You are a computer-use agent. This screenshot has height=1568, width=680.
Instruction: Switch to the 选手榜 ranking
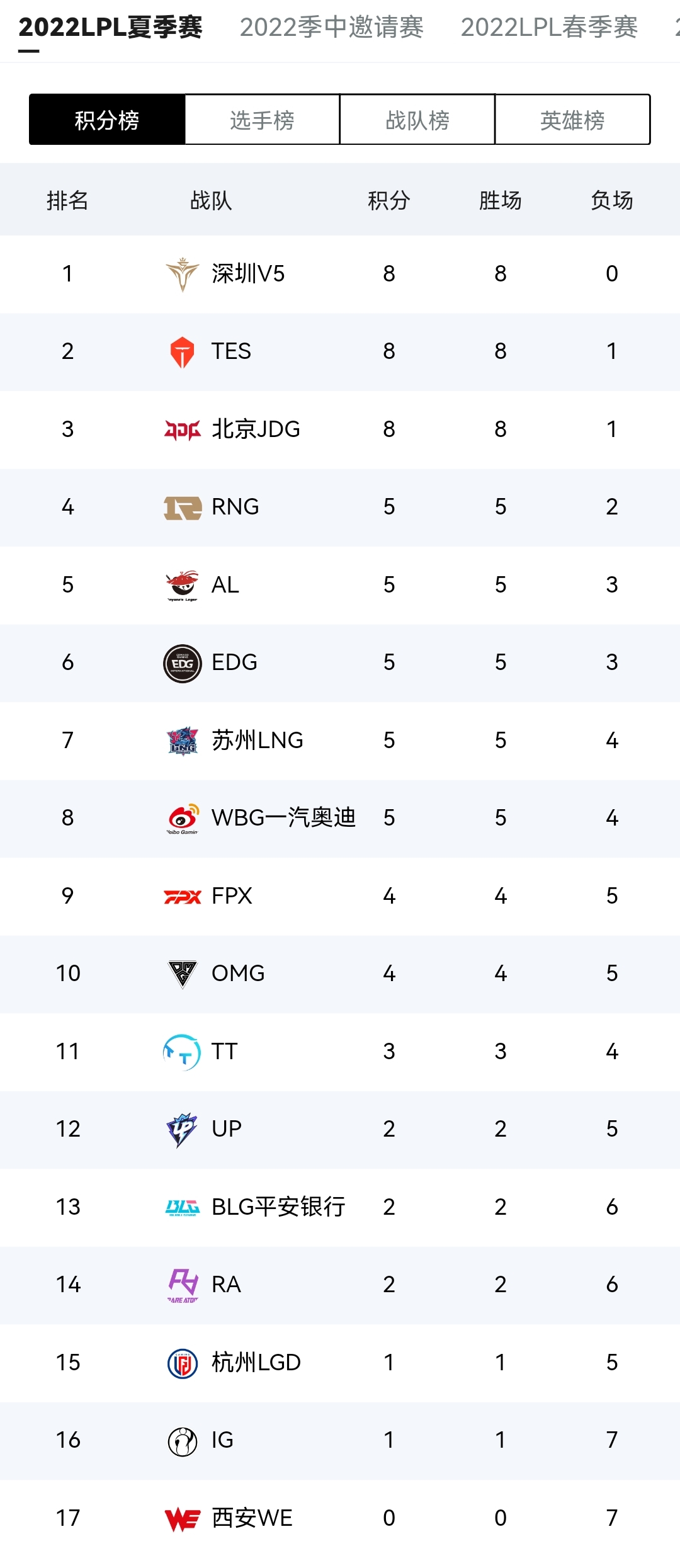point(262,120)
